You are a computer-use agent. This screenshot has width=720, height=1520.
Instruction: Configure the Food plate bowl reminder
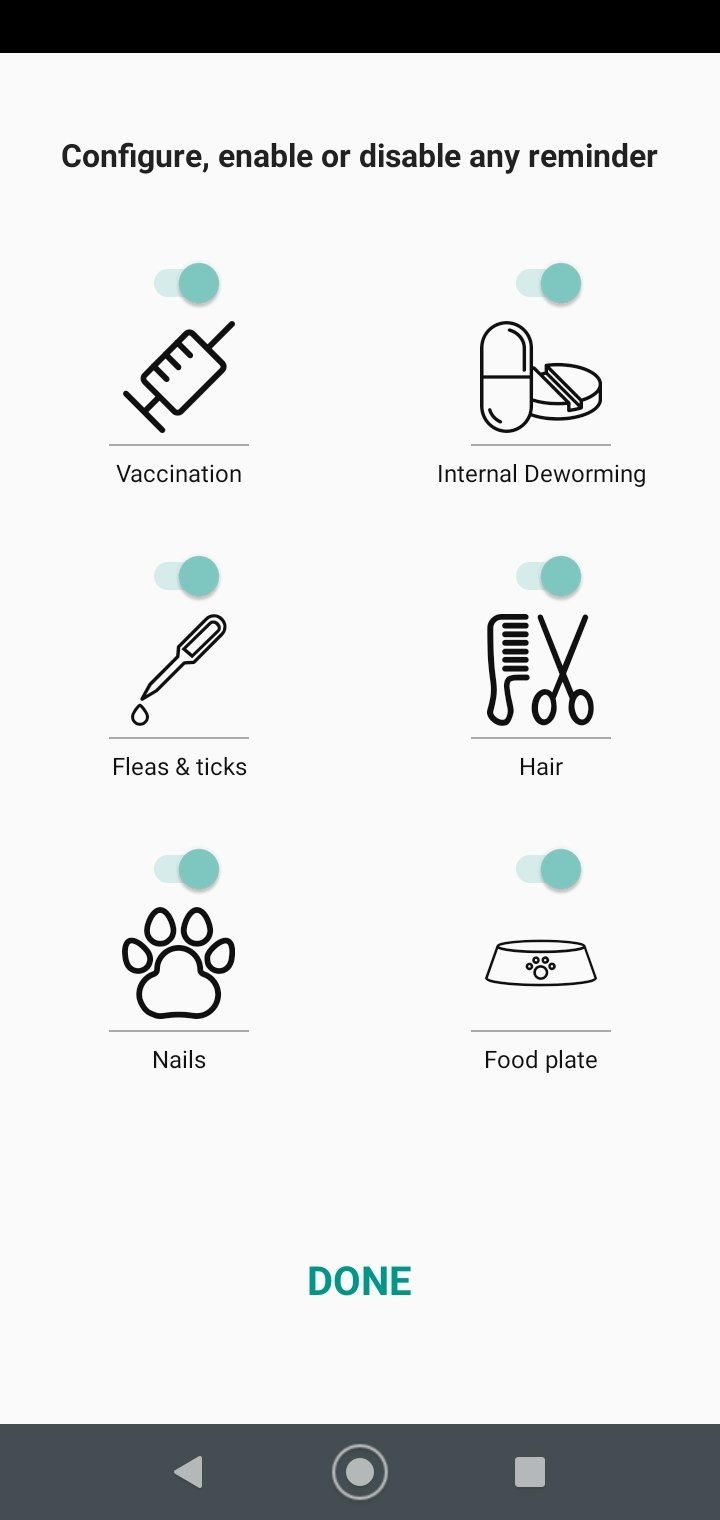pyautogui.click(x=541, y=963)
